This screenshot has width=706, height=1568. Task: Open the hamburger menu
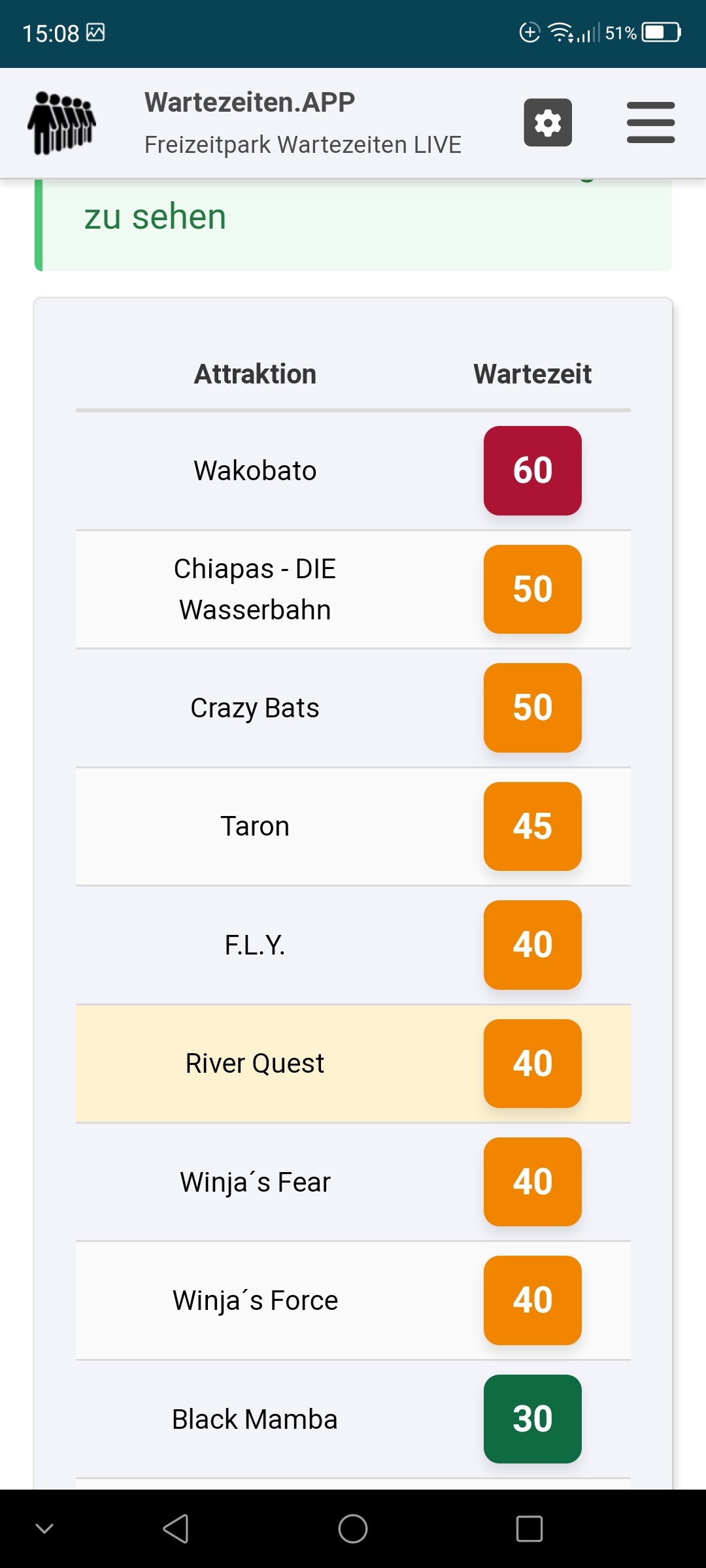click(x=650, y=123)
